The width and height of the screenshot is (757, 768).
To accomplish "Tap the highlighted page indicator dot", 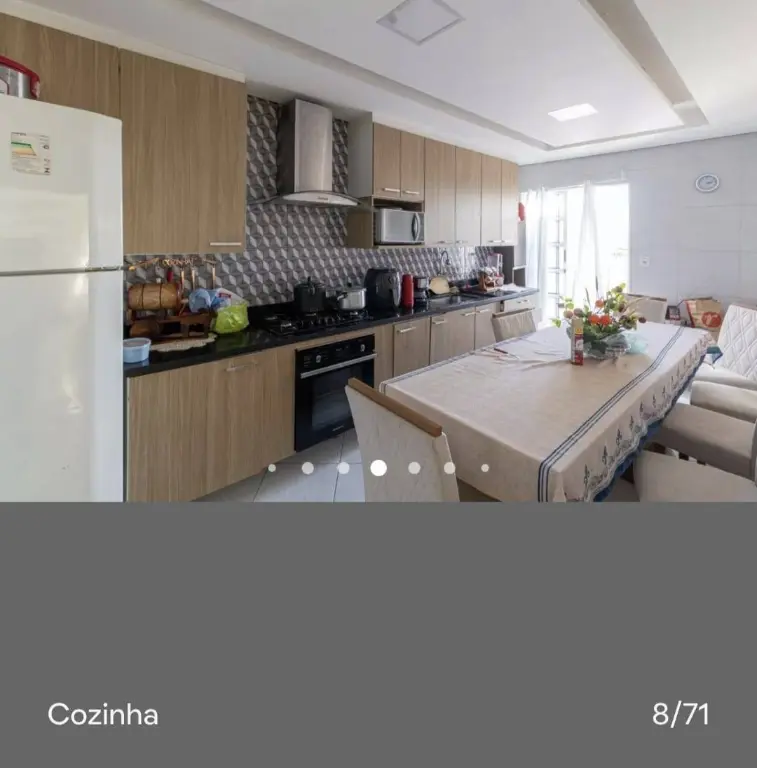I will (x=378, y=467).
